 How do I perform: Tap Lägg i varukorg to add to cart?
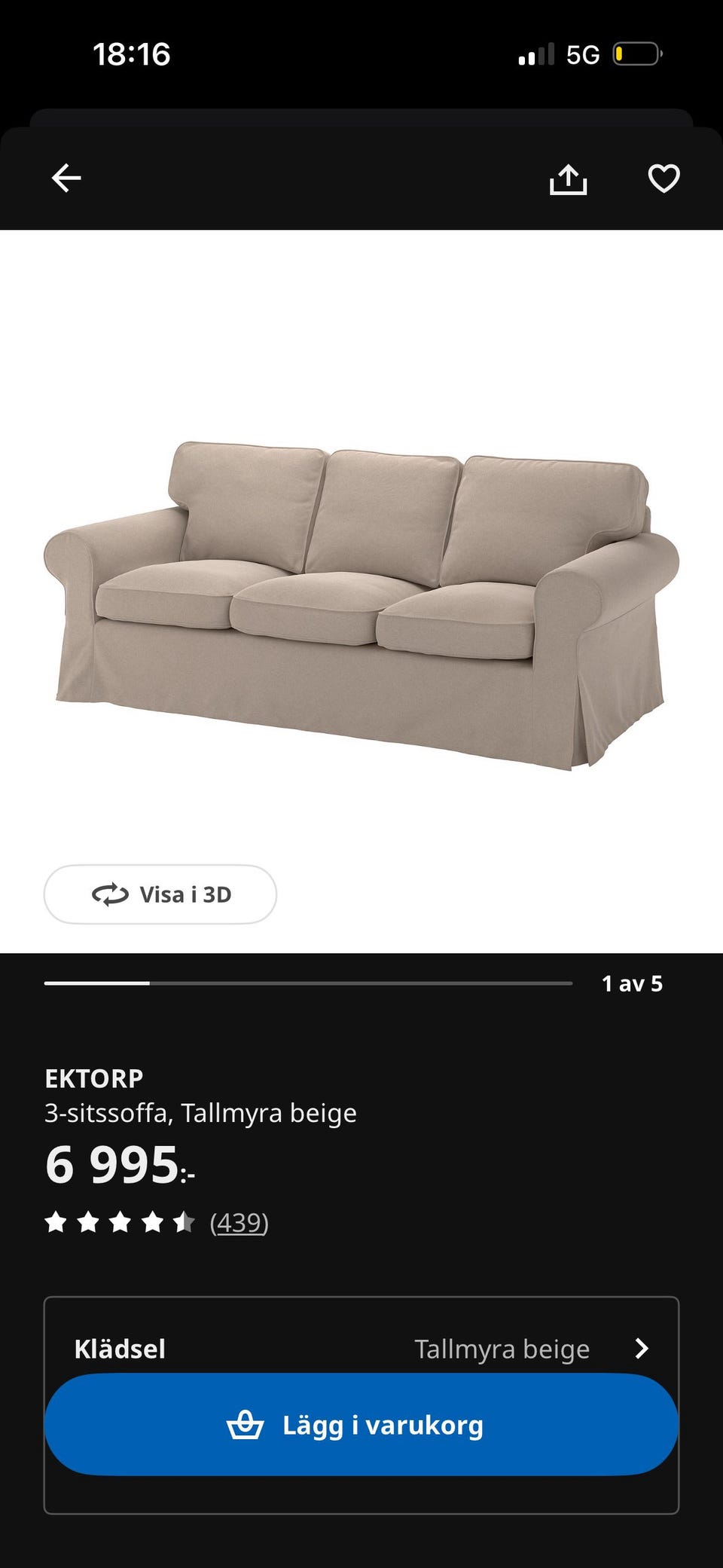tap(361, 1425)
